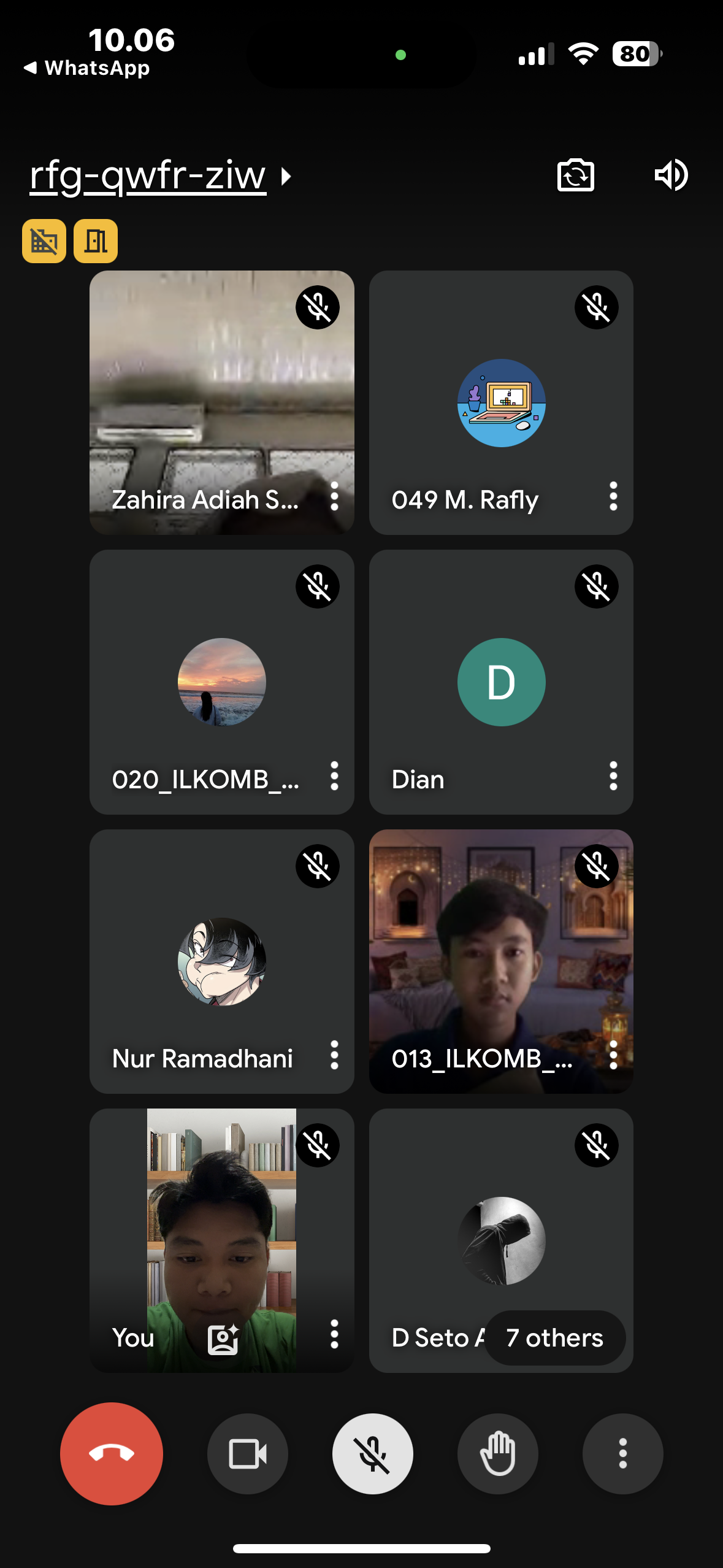The image size is (723, 1568).
Task: Open options for 020_ILKOMB participant
Action: pyautogui.click(x=334, y=776)
